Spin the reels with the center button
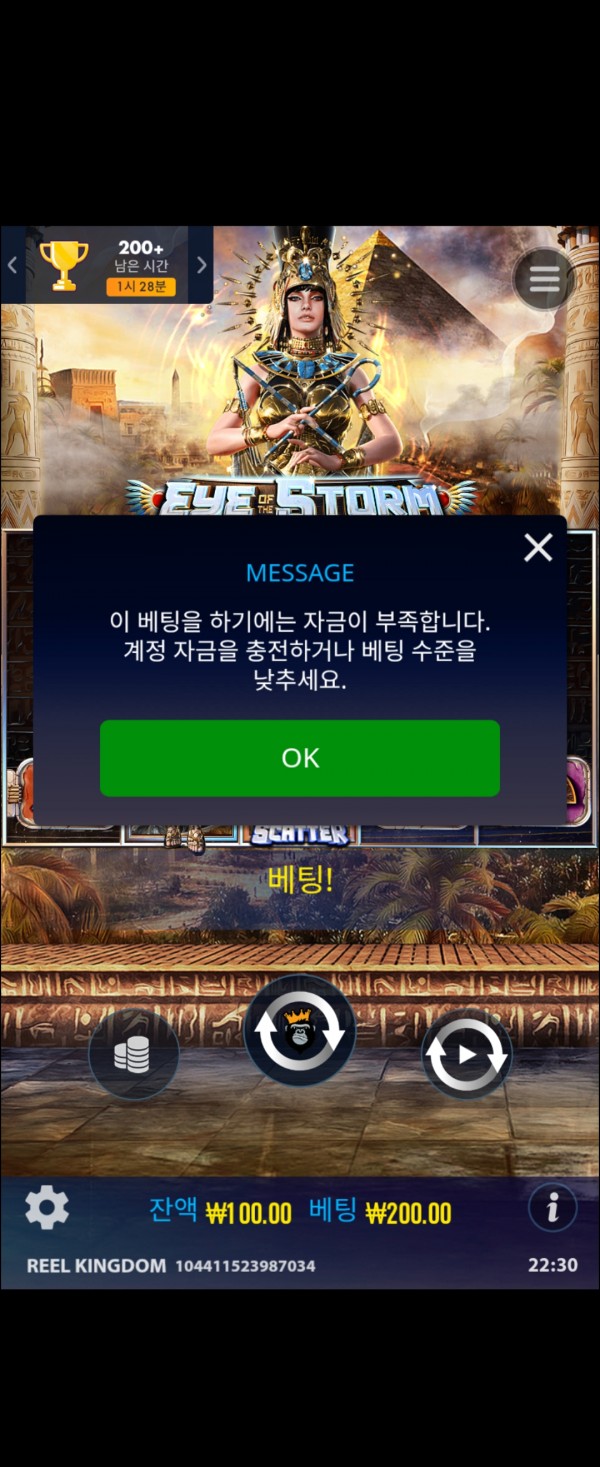 [x=300, y=1031]
